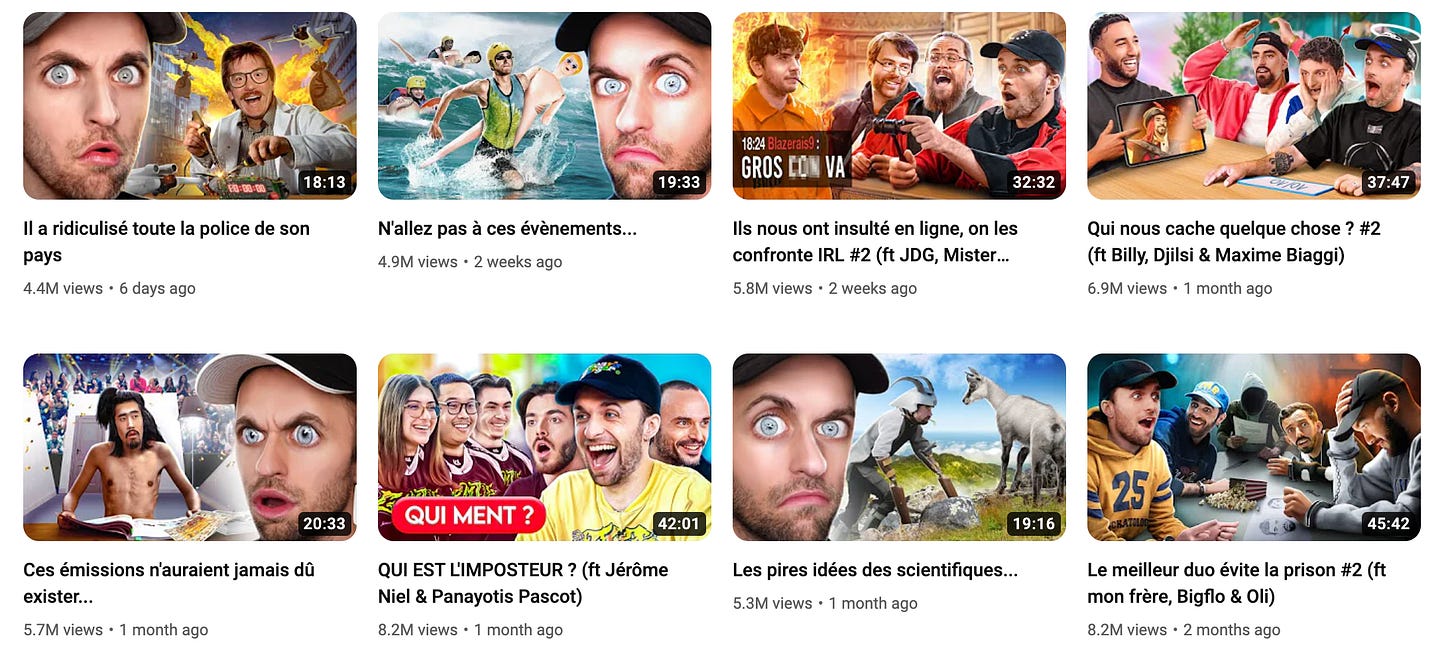Screen dimensions: 1456x646
Task: Play 'QUI EST L'IMPOSTEUR ?' video
Action: click(x=544, y=446)
